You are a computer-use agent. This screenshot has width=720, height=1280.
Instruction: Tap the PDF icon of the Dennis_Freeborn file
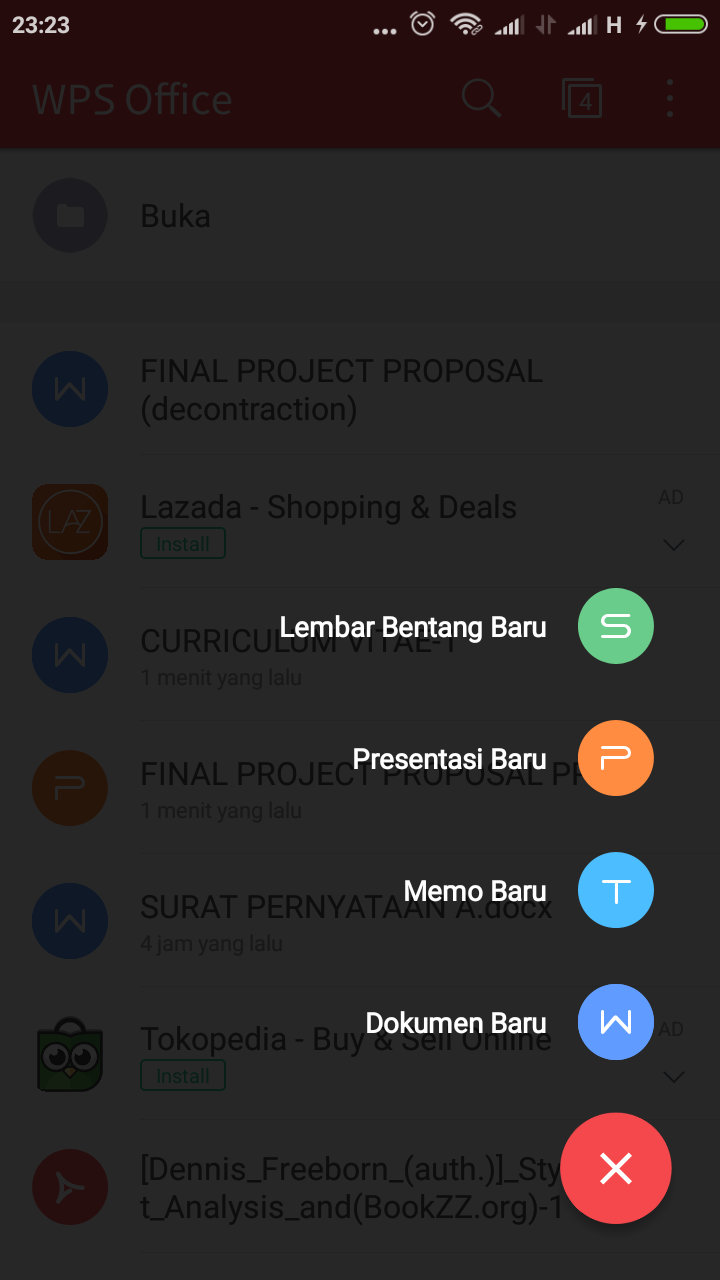(x=70, y=1186)
